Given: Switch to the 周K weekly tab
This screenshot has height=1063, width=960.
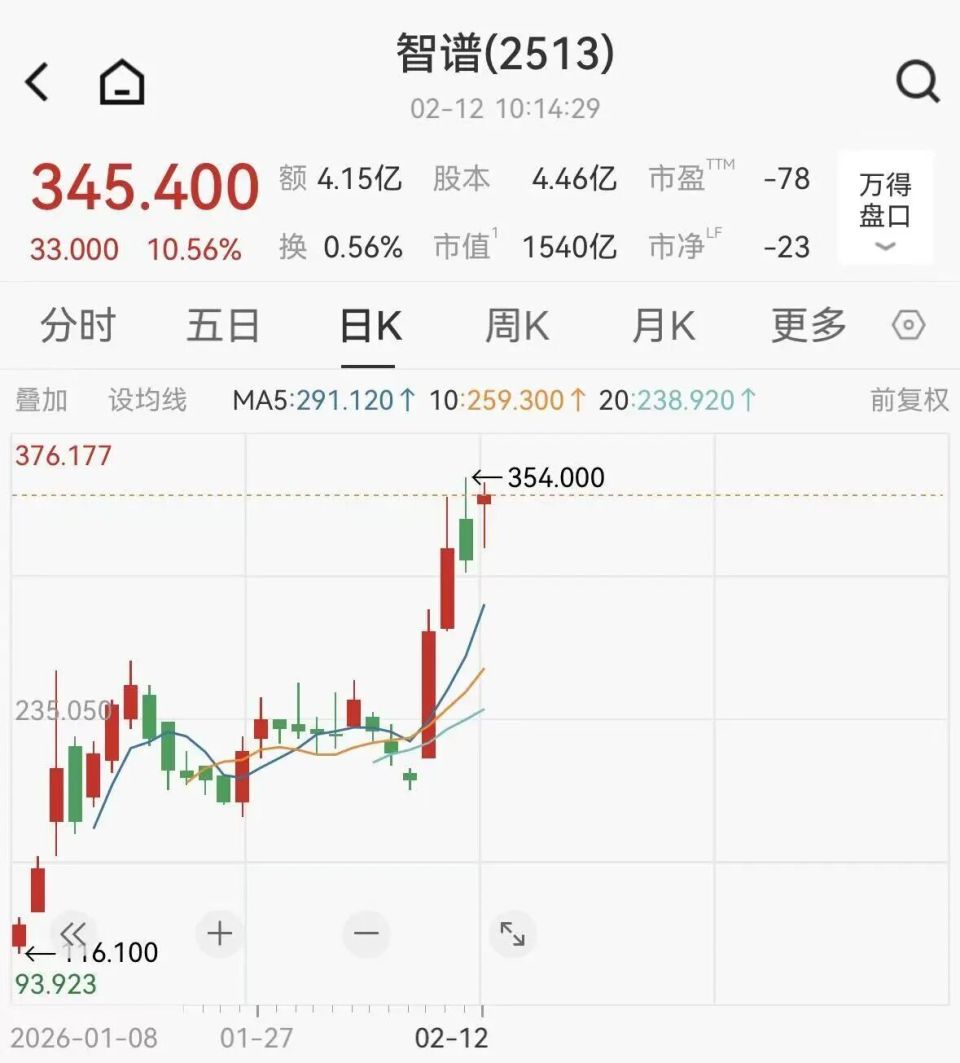Looking at the screenshot, I should pyautogui.click(x=515, y=325).
